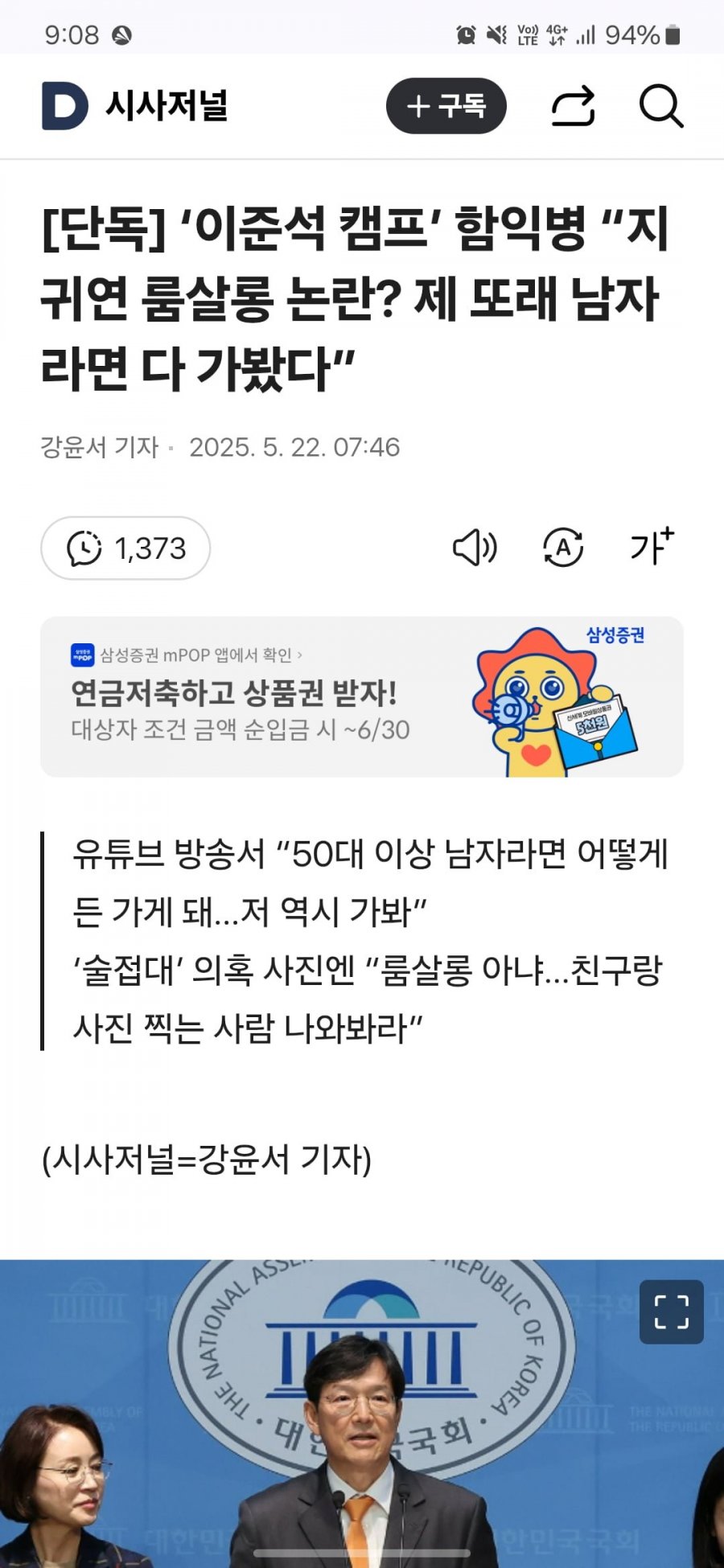
Task: Share this article
Action: pos(573,106)
